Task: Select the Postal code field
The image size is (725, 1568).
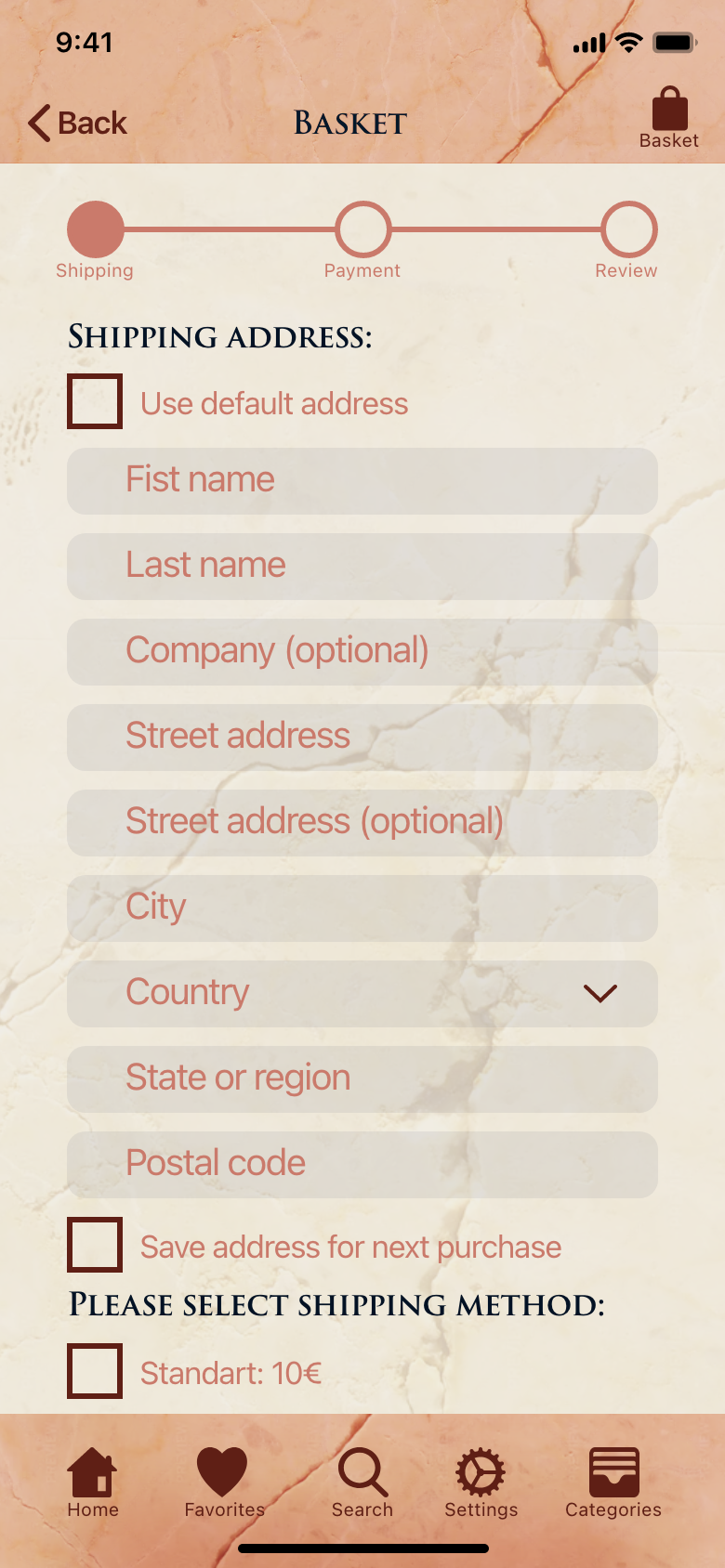Action: point(362,1165)
